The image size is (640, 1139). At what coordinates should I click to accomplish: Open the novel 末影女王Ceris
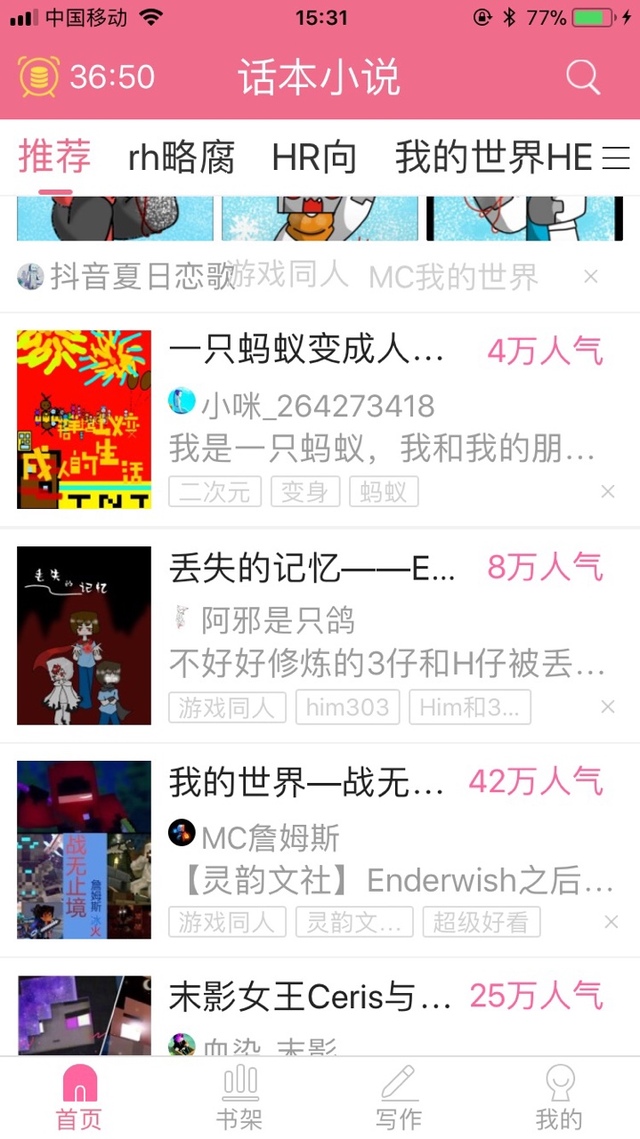tap(310, 996)
